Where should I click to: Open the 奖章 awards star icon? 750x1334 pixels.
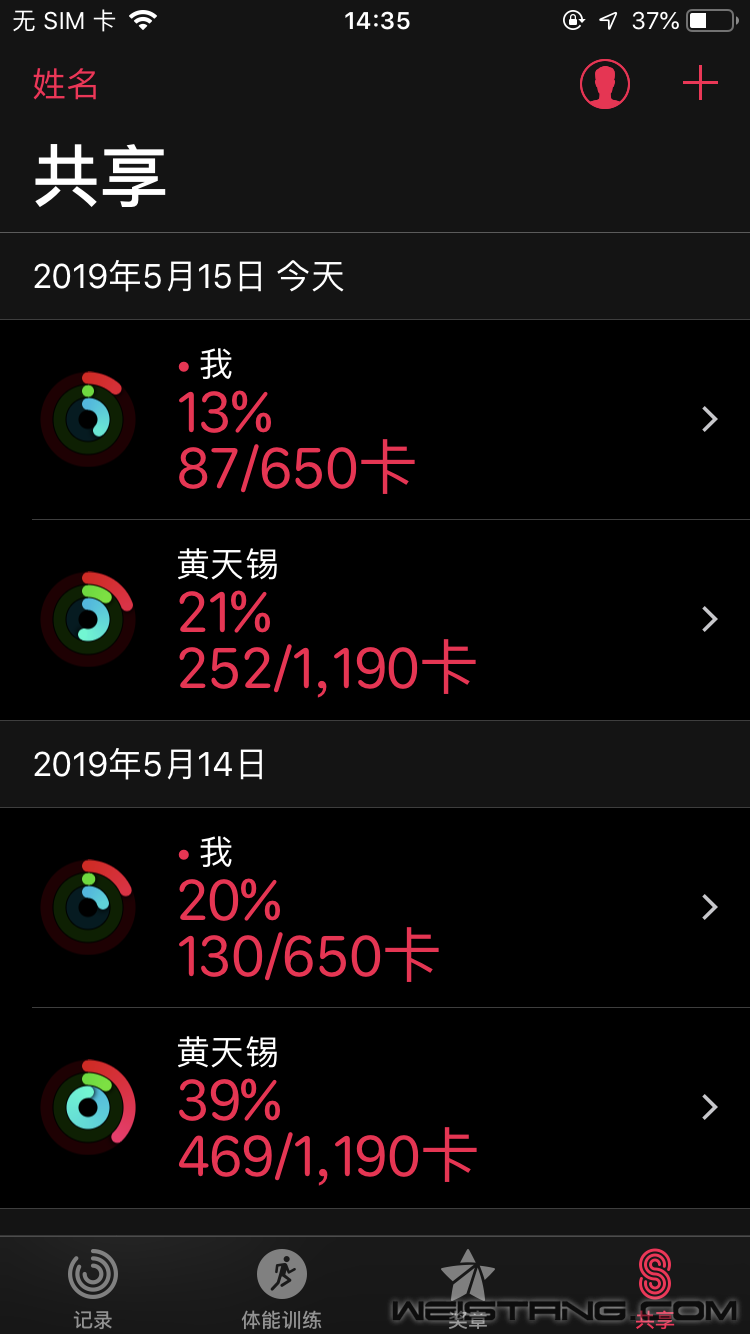(468, 1280)
